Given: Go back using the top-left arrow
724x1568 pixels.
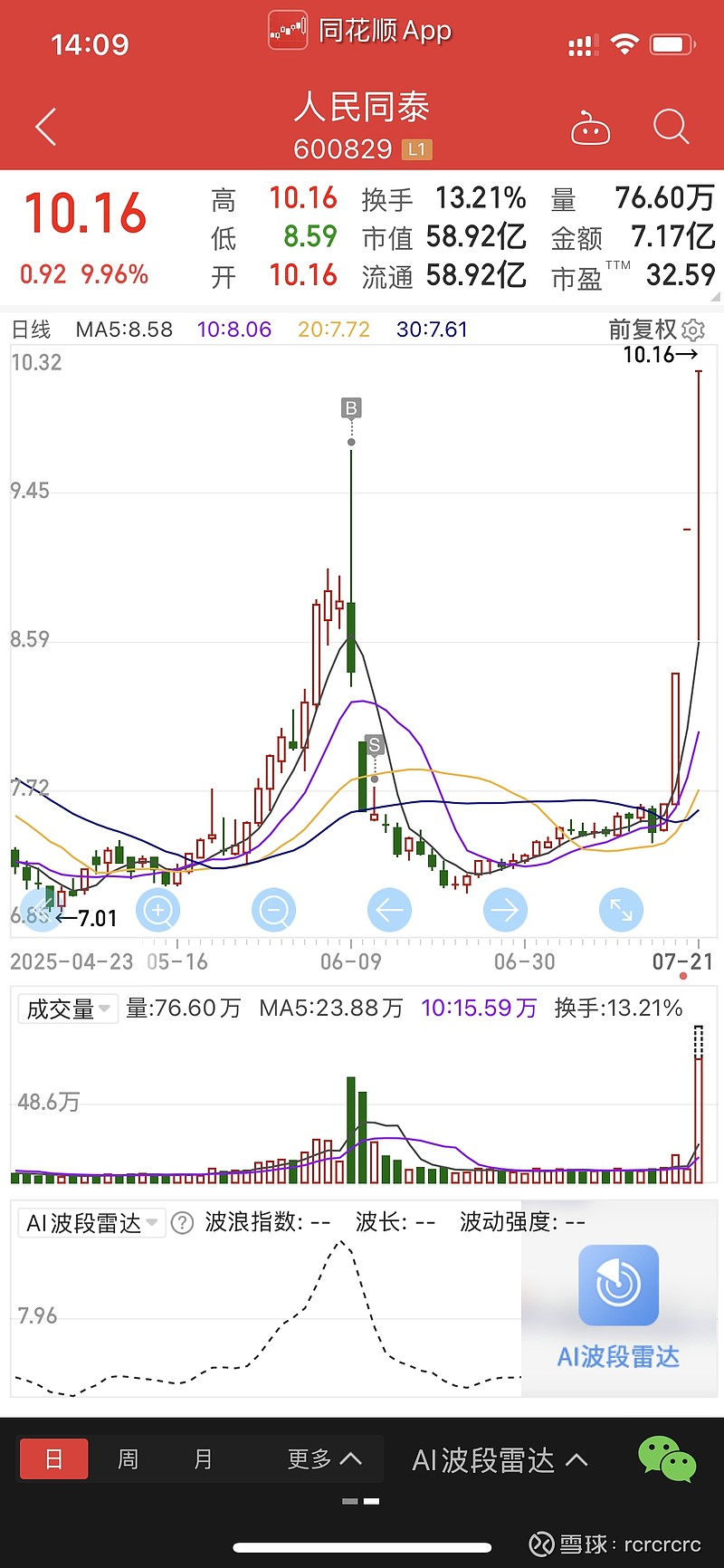Looking at the screenshot, I should (x=46, y=127).
